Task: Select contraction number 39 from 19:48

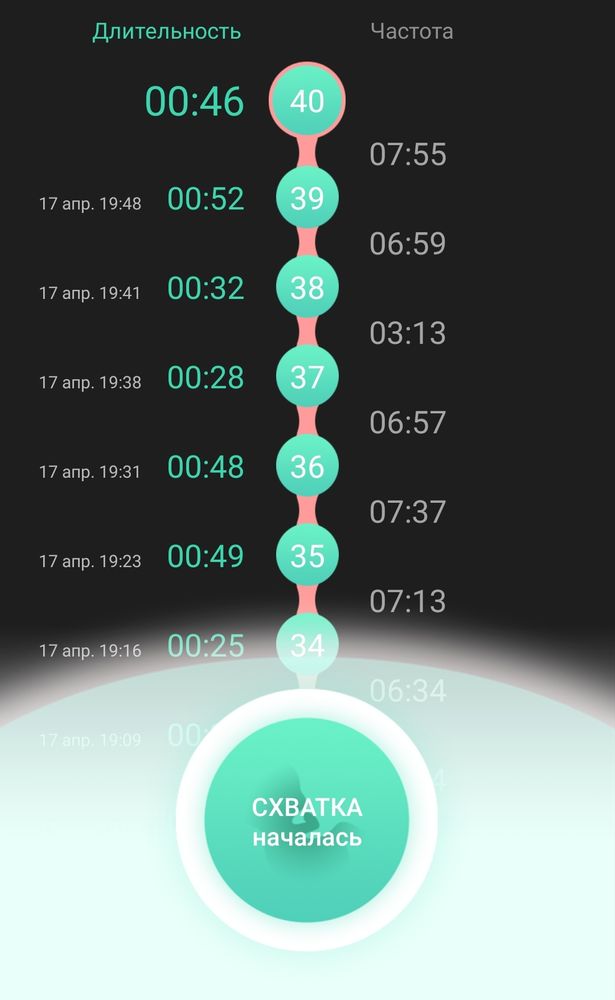Action: 307,198
